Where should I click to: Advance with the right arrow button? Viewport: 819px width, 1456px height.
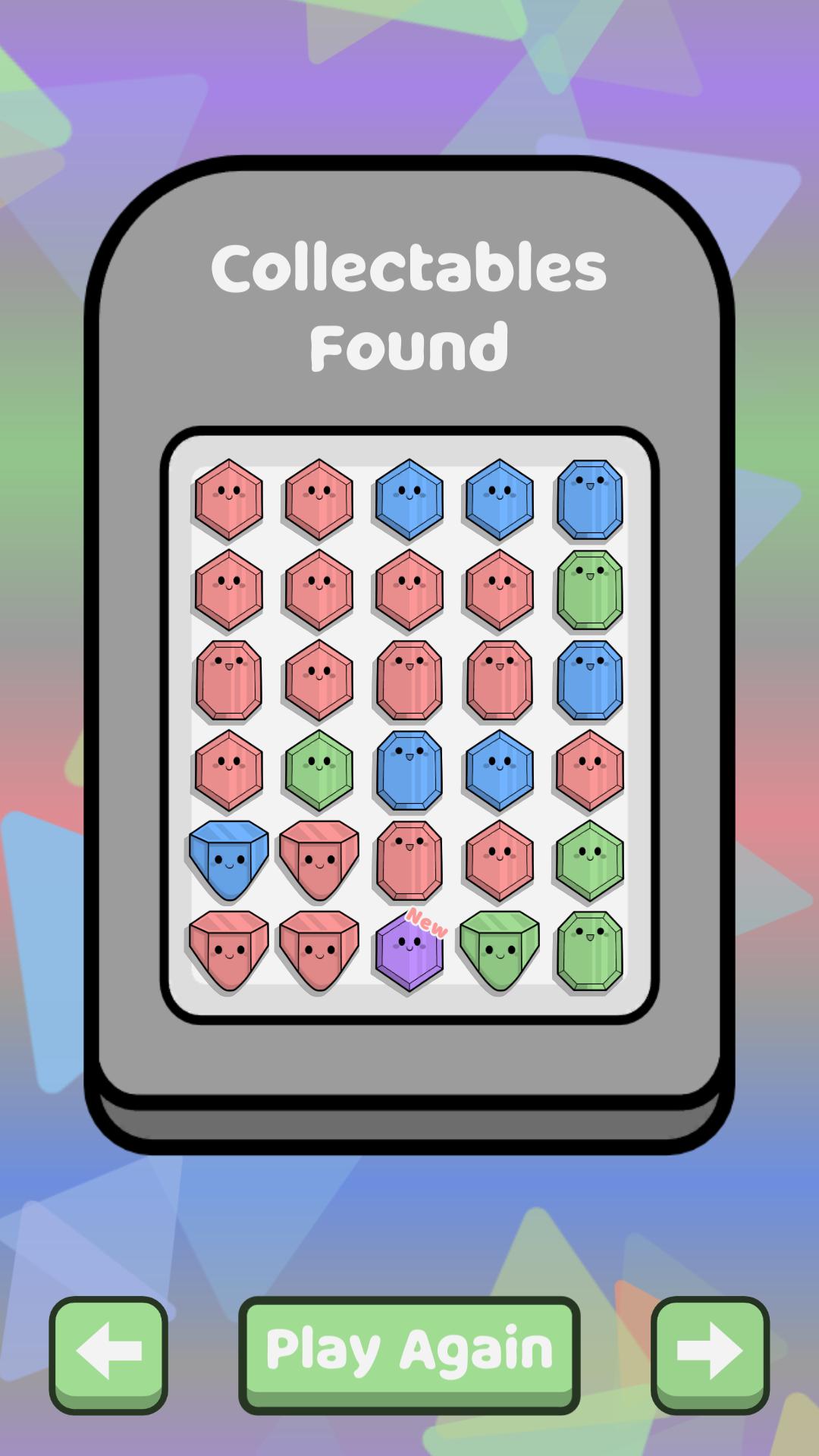pos(710,1351)
